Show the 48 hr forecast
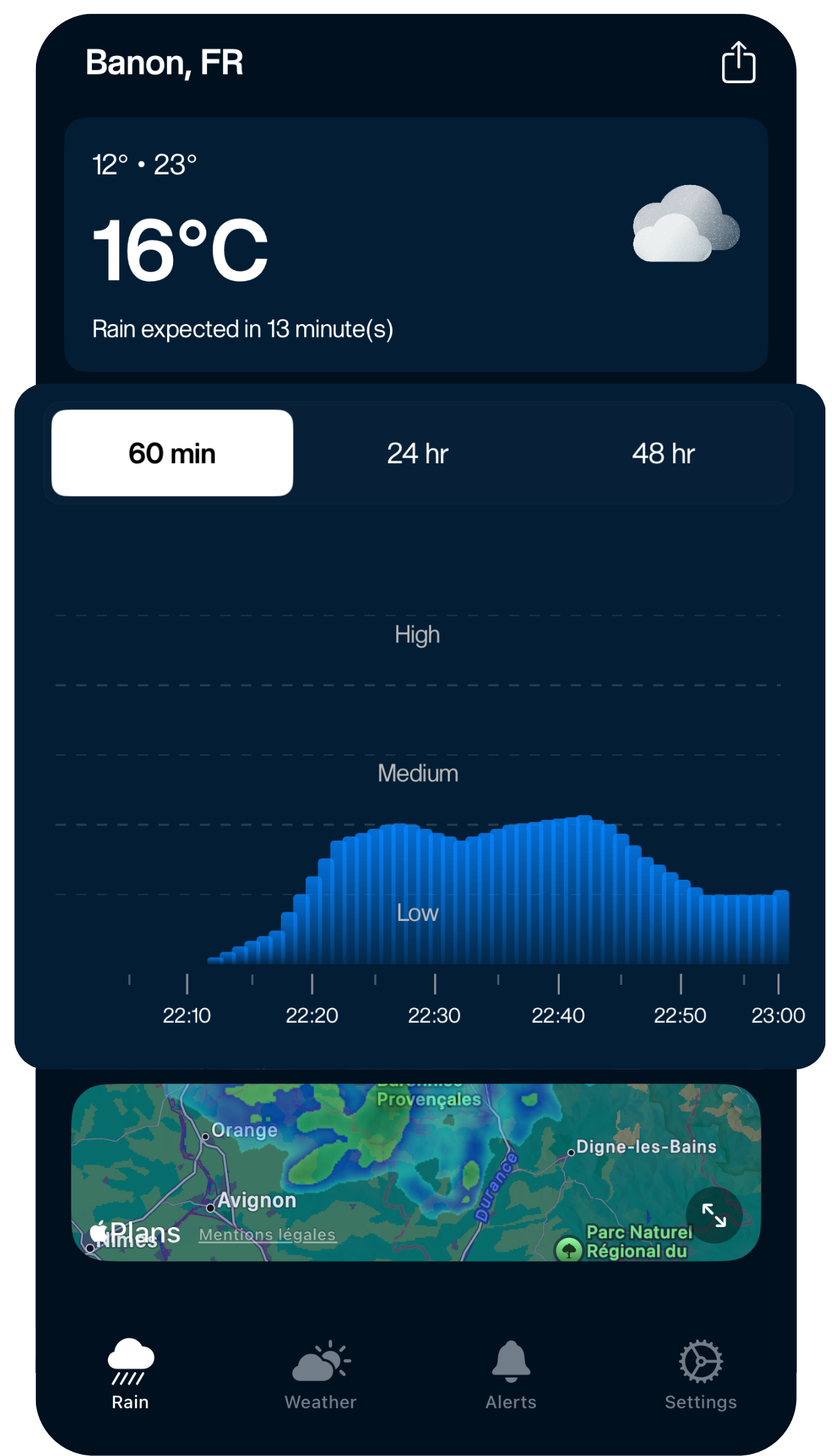The height and width of the screenshot is (1456, 832). (x=663, y=453)
